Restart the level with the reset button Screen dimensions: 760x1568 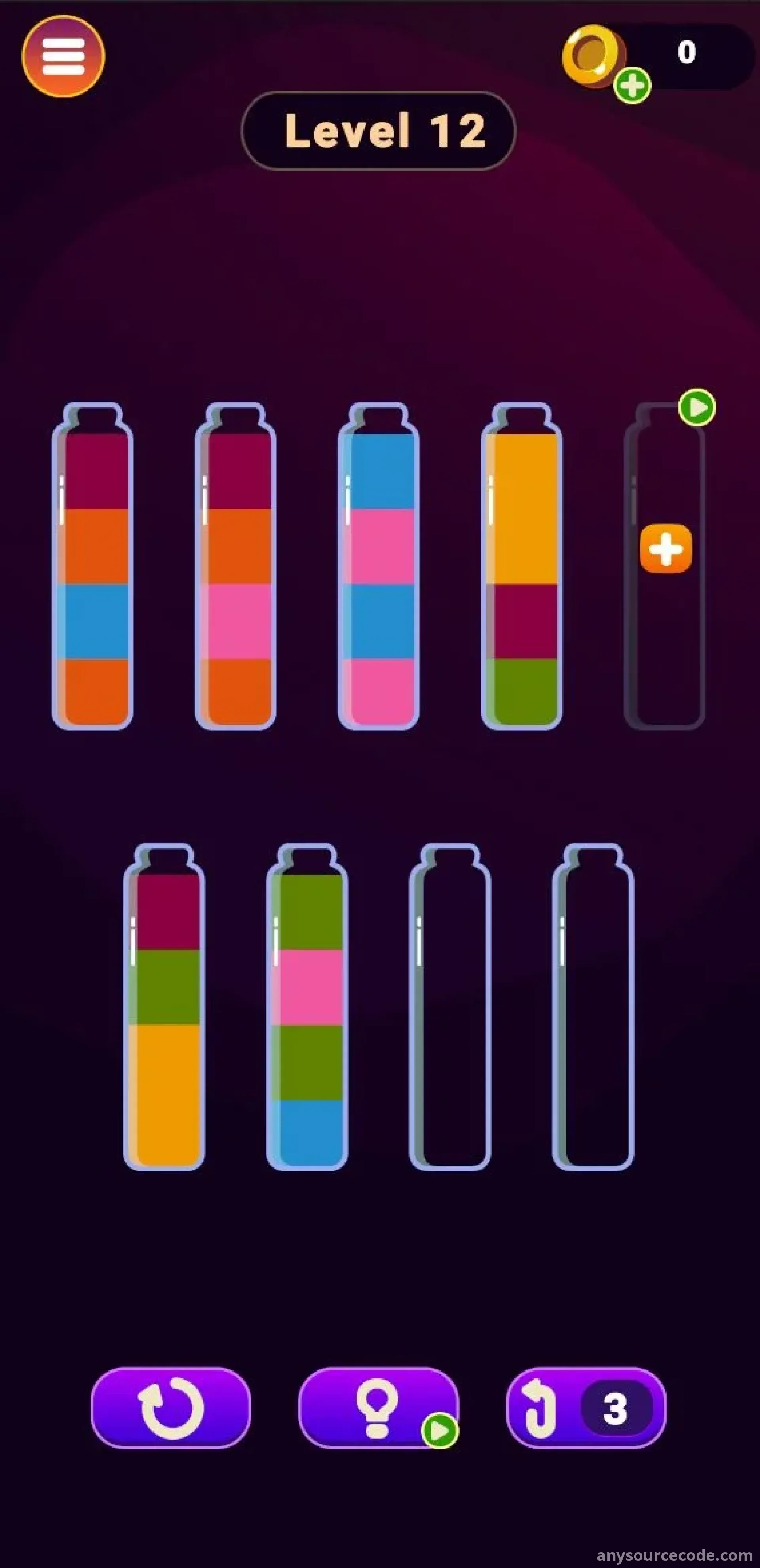tap(171, 1408)
